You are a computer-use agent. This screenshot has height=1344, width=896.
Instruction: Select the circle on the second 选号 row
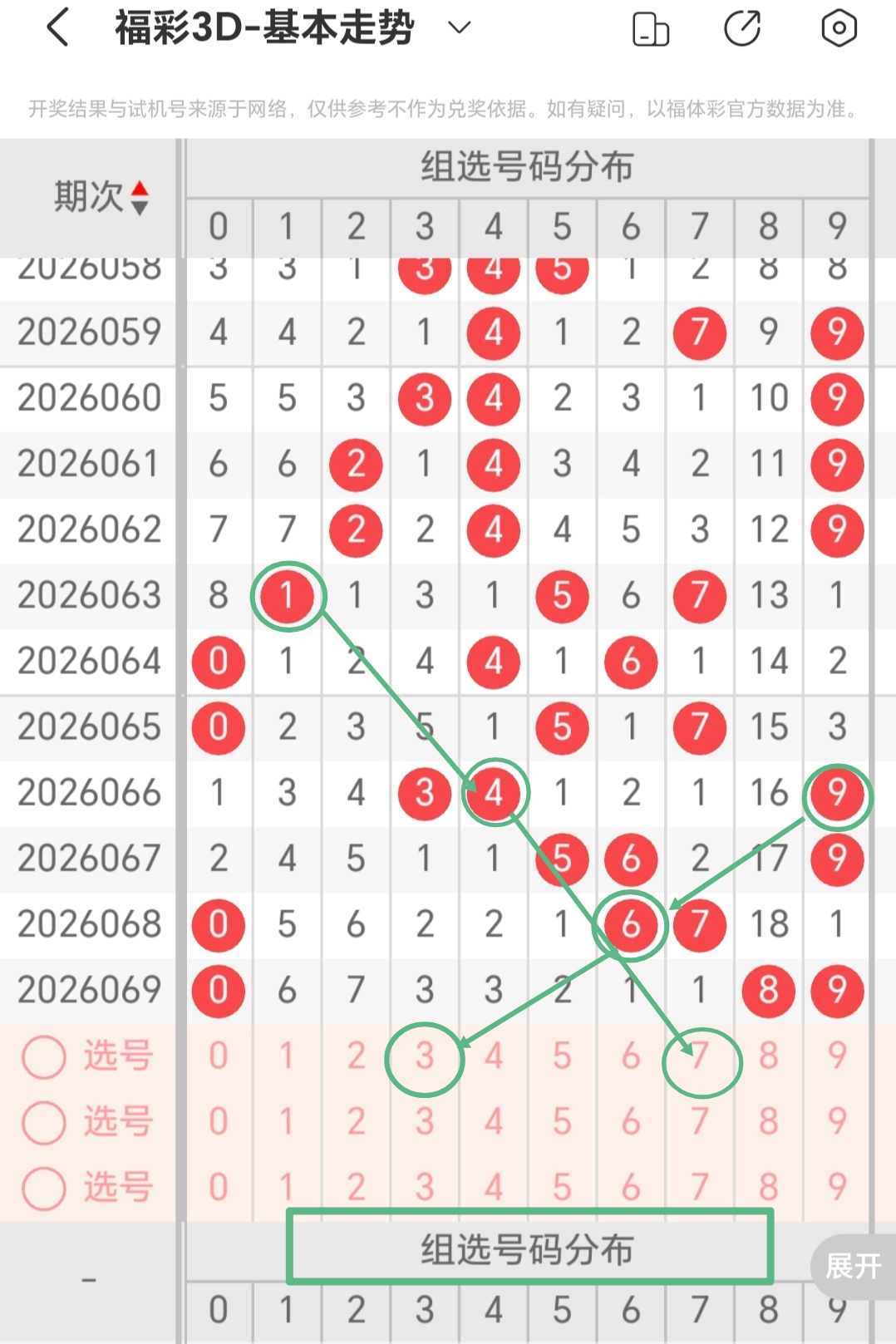pos(43,1124)
